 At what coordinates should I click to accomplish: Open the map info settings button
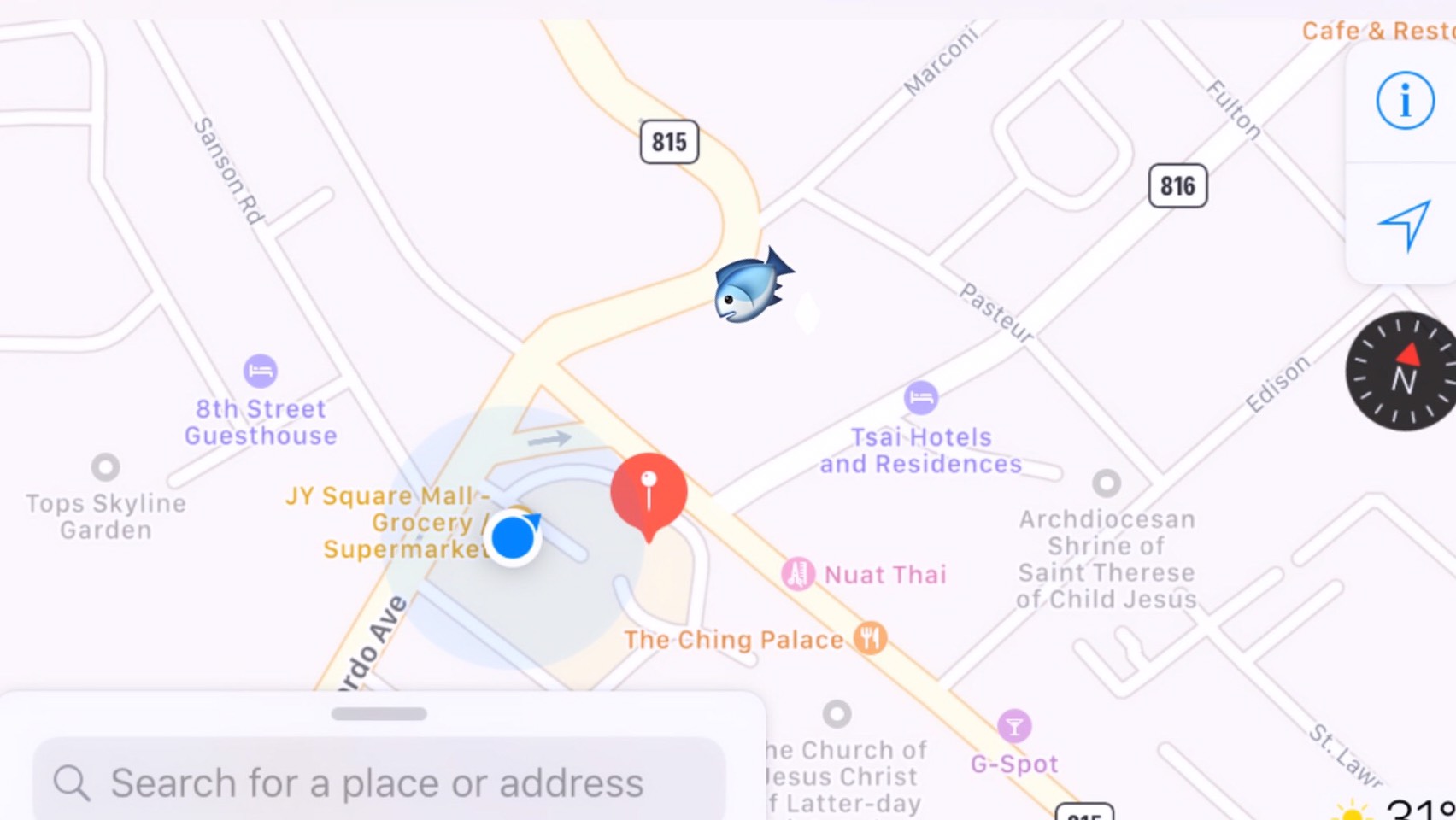[1405, 102]
